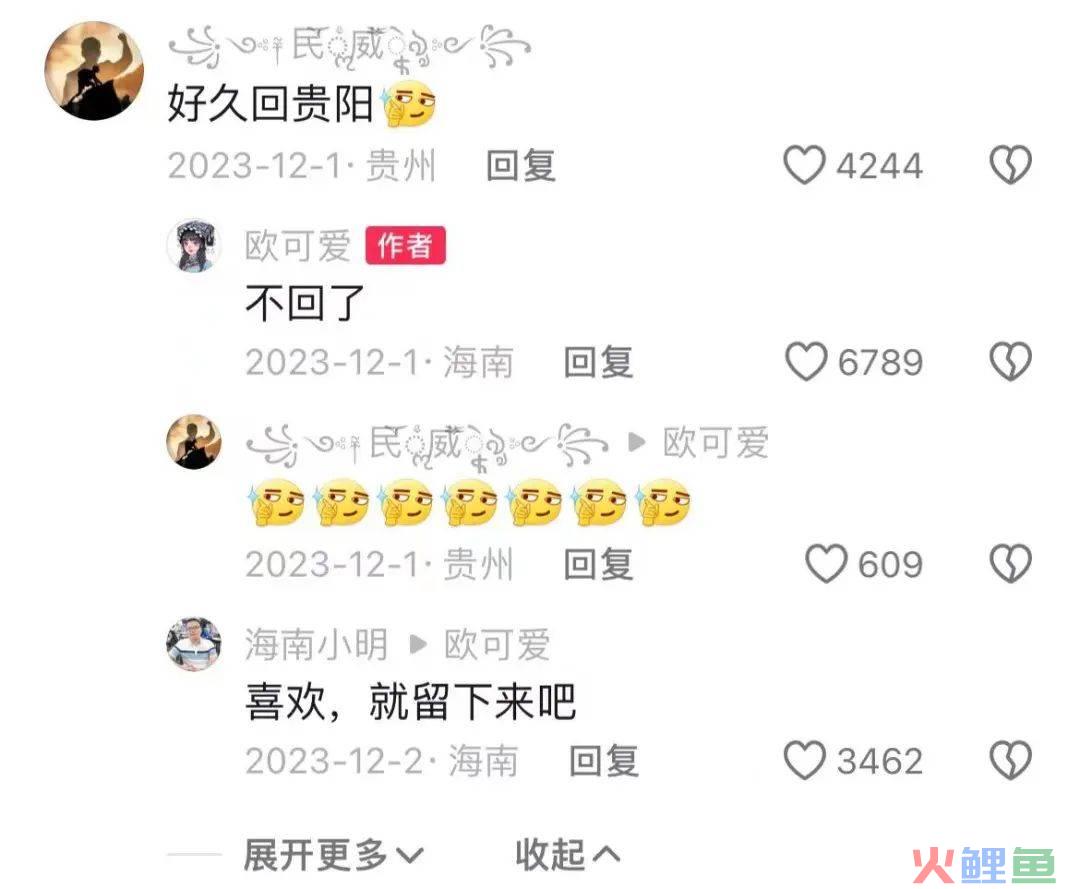
Task: Reply to the emoji-only comment from 贵州
Action: pyautogui.click(x=598, y=564)
